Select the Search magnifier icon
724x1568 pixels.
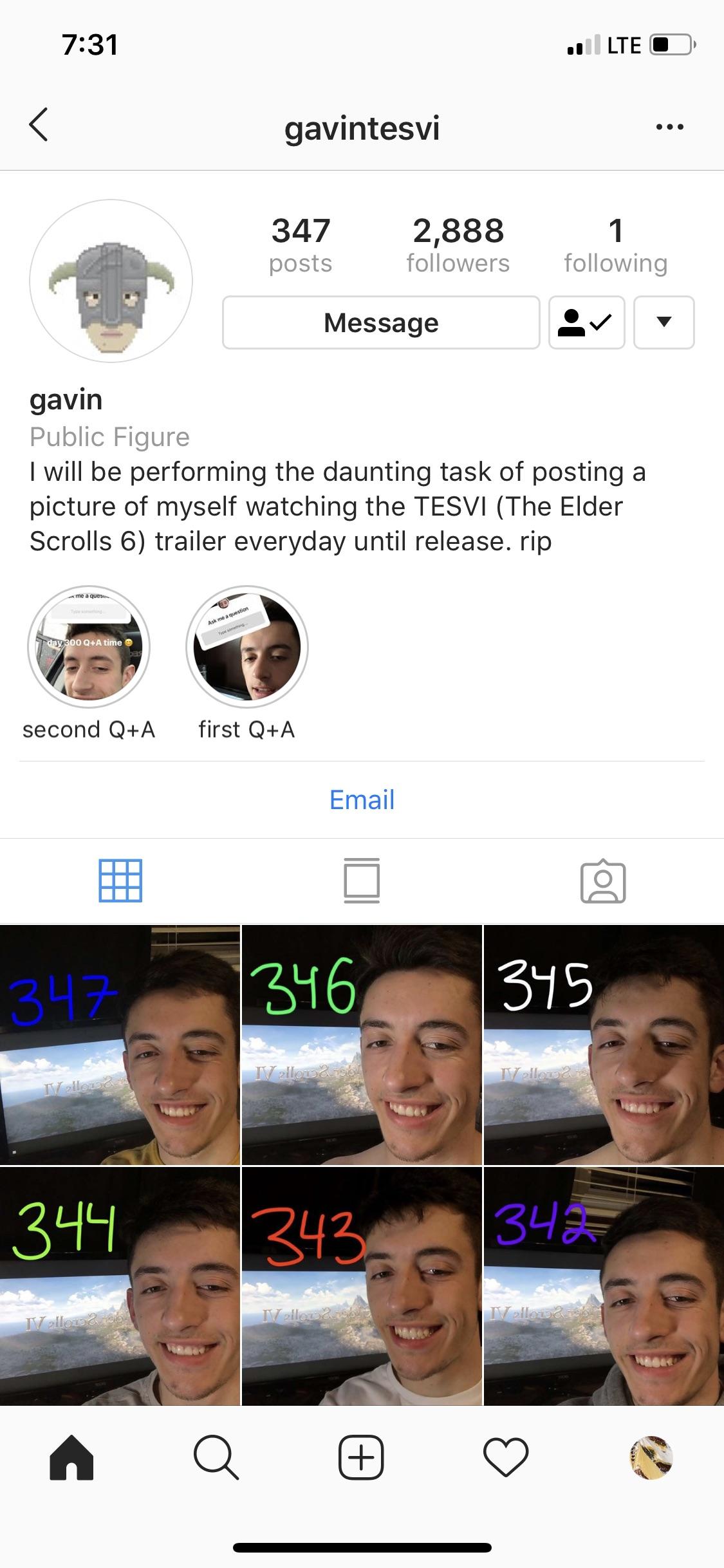point(216,1457)
